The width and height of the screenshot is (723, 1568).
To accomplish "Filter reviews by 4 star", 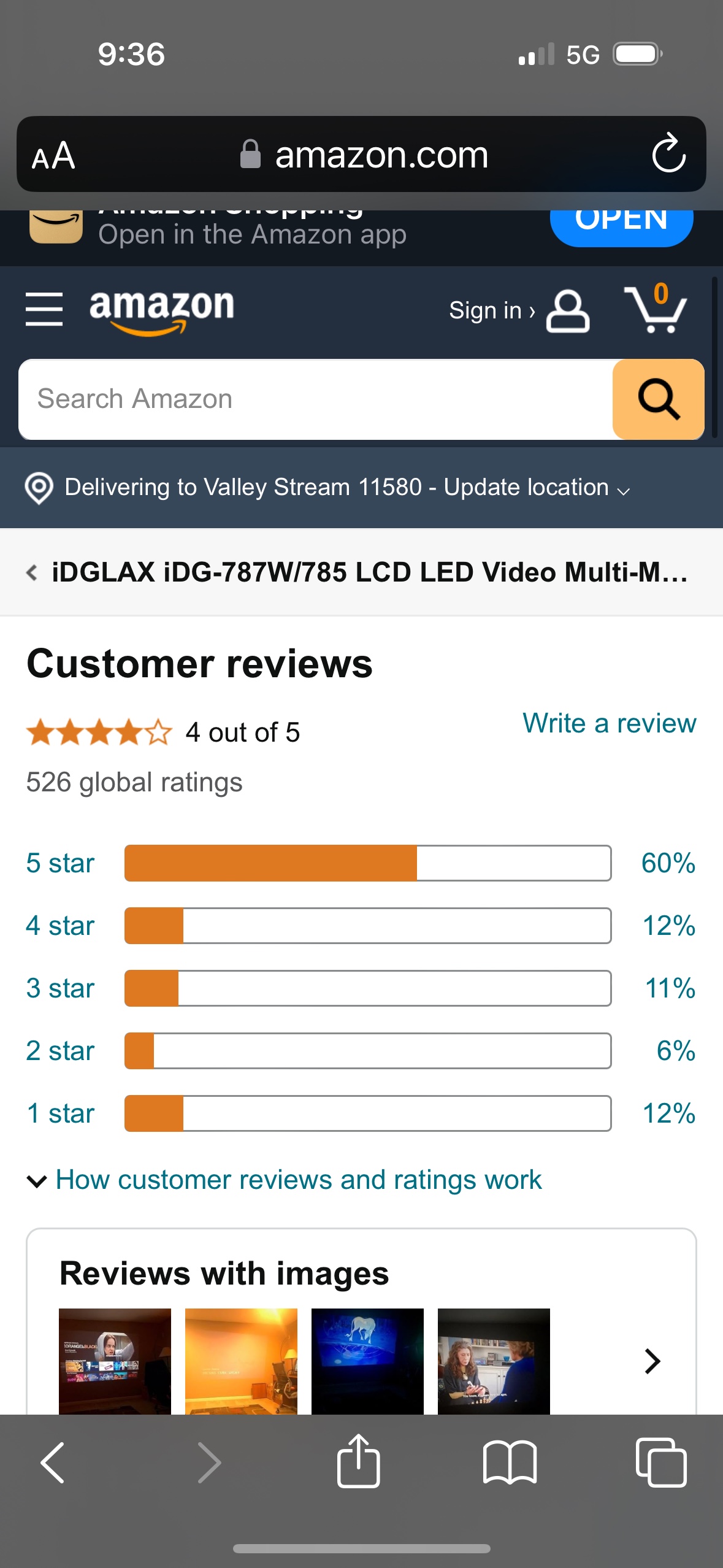I will point(60,926).
